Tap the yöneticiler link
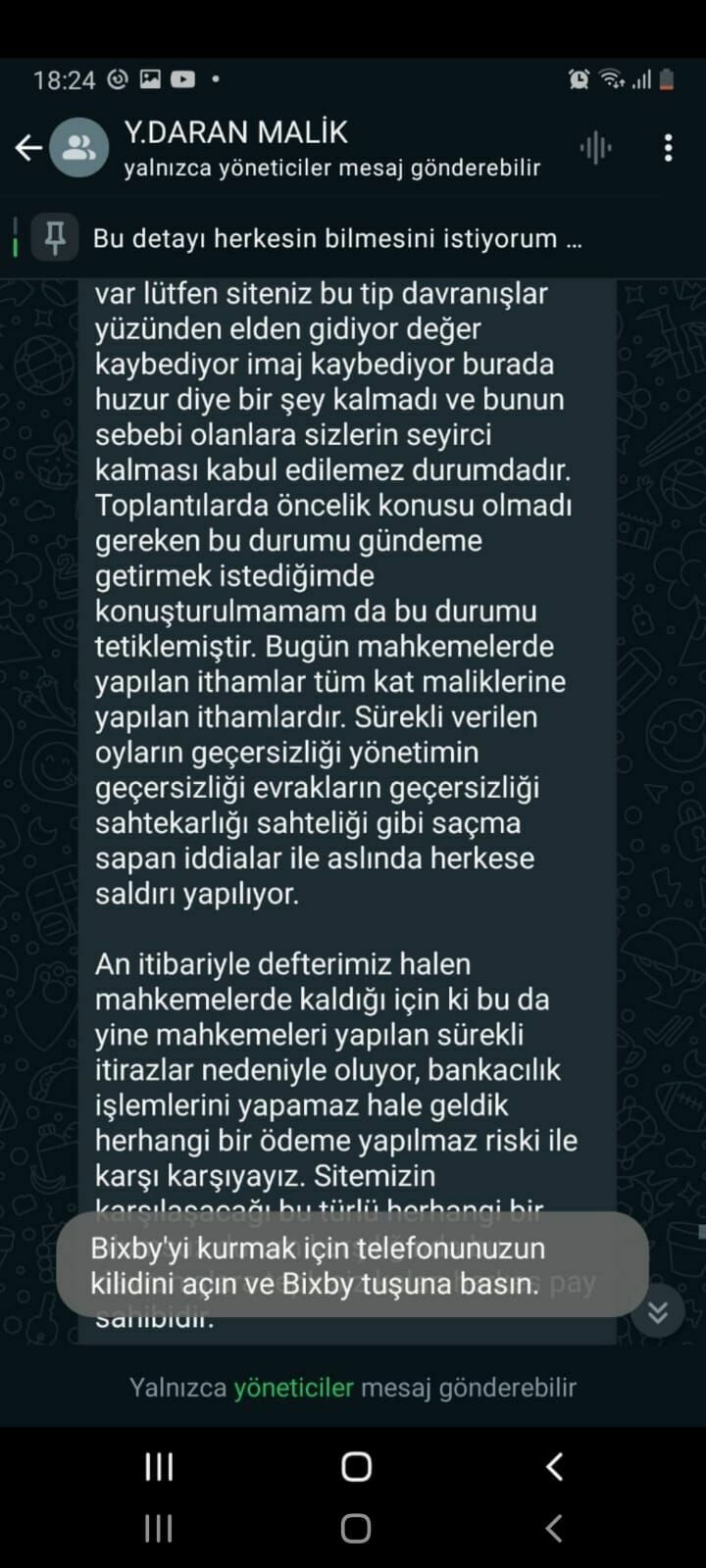 293,1387
